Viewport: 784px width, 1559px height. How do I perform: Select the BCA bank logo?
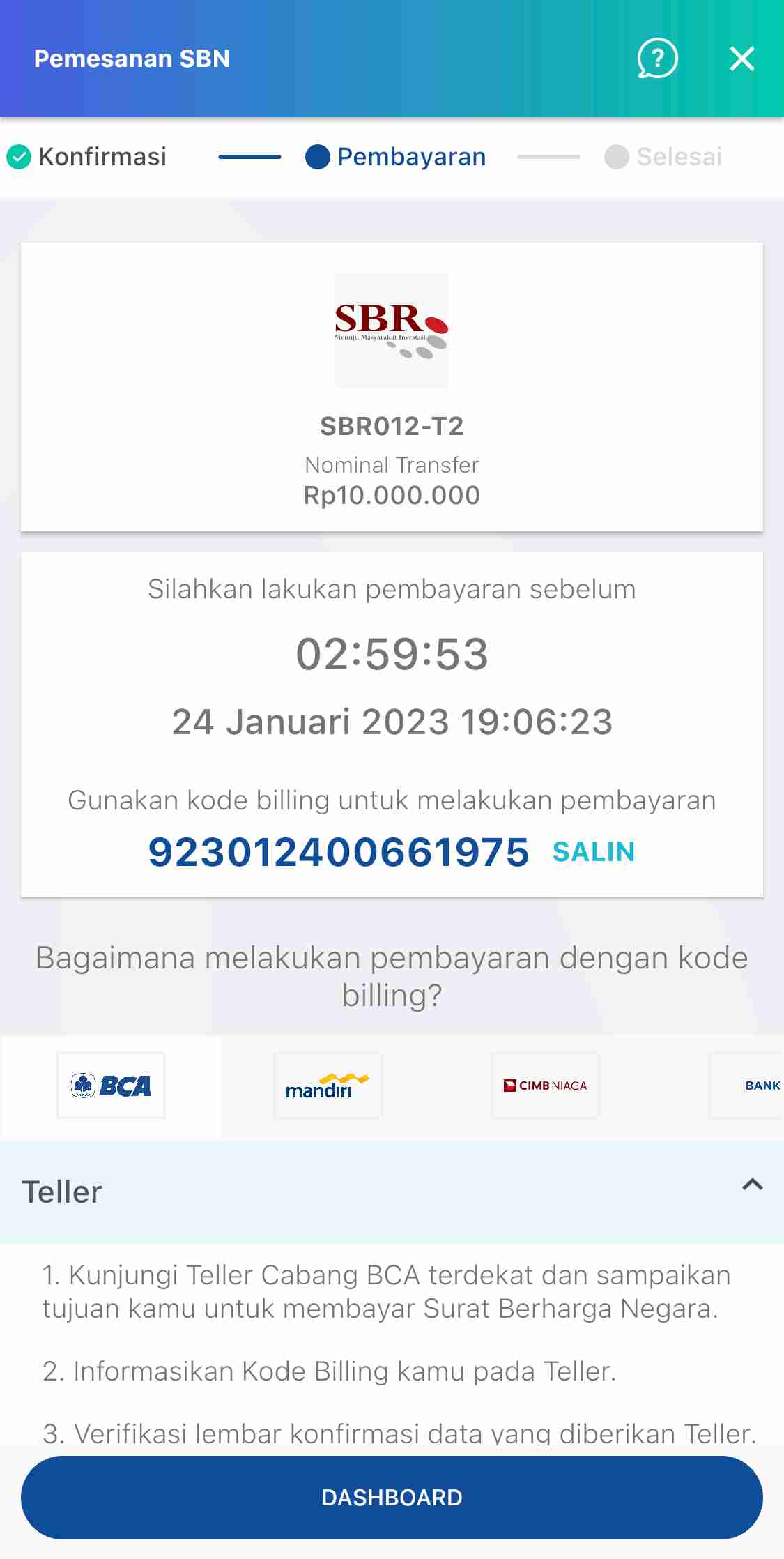[110, 1085]
